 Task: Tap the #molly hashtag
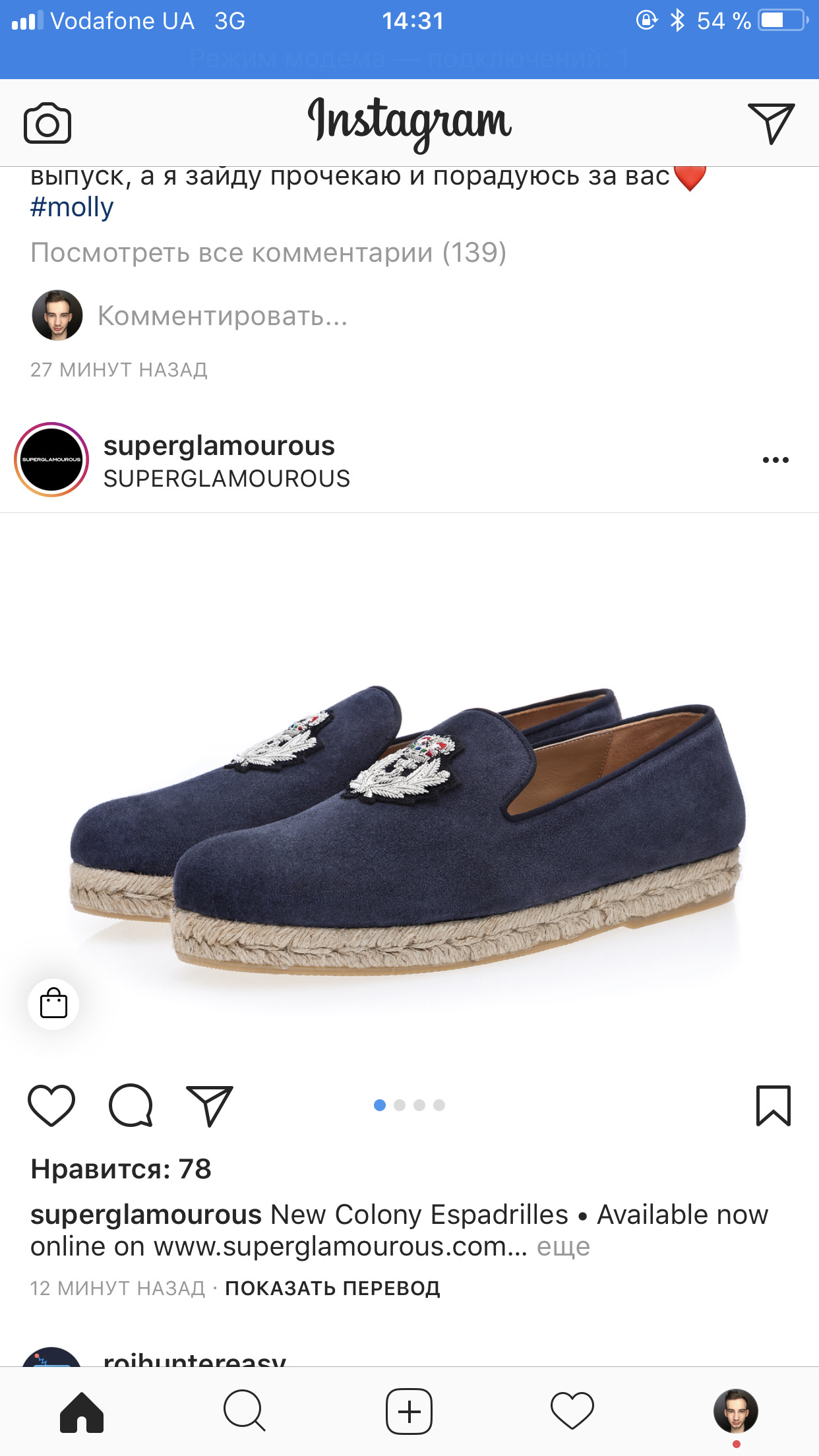point(72,208)
